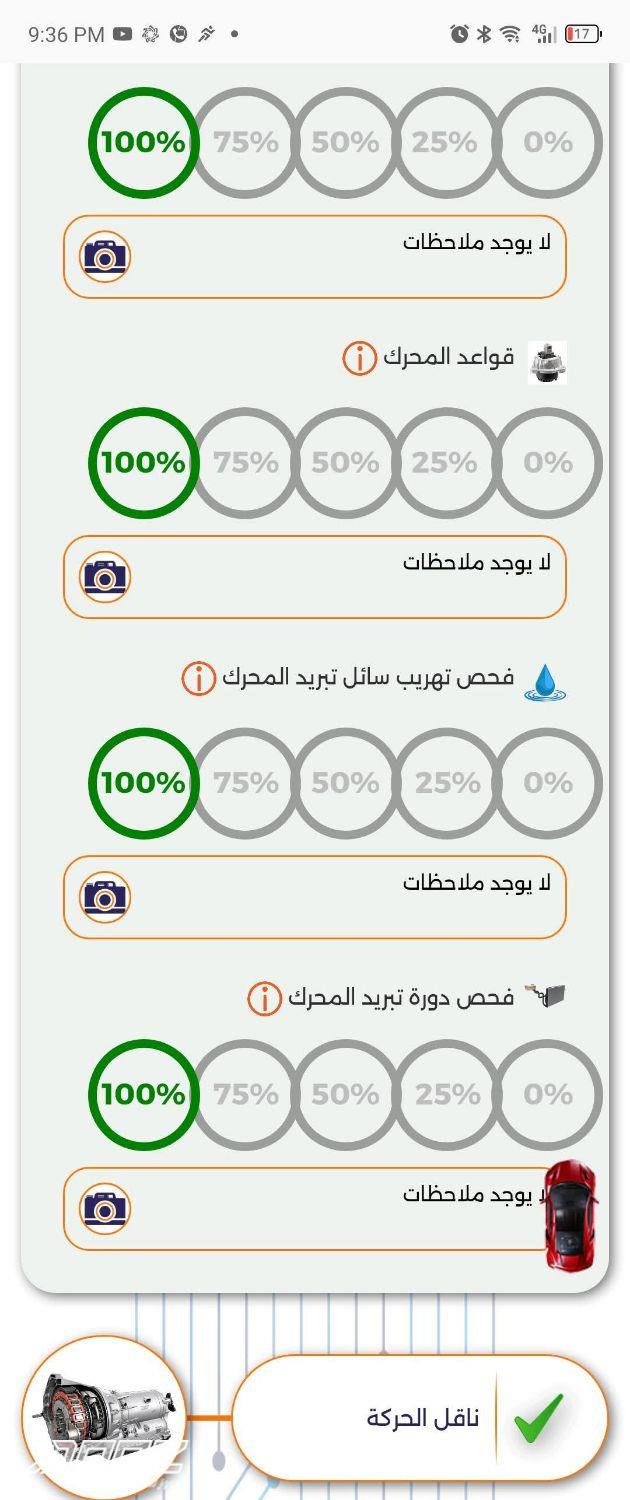Attach a camera photo to قواعد المحرك notes
630x1500 pixels.
(105, 577)
